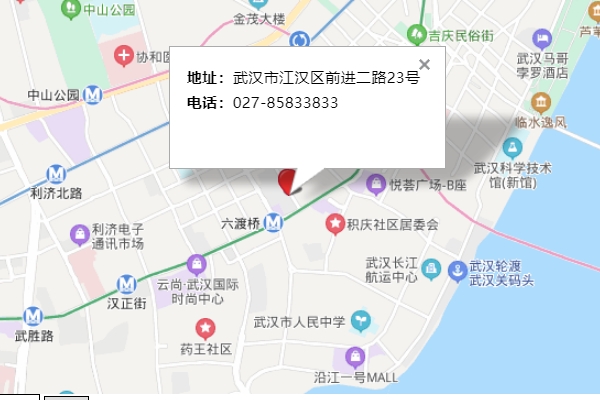Tap the red location marker
The height and width of the screenshot is (400, 600).
(287, 180)
